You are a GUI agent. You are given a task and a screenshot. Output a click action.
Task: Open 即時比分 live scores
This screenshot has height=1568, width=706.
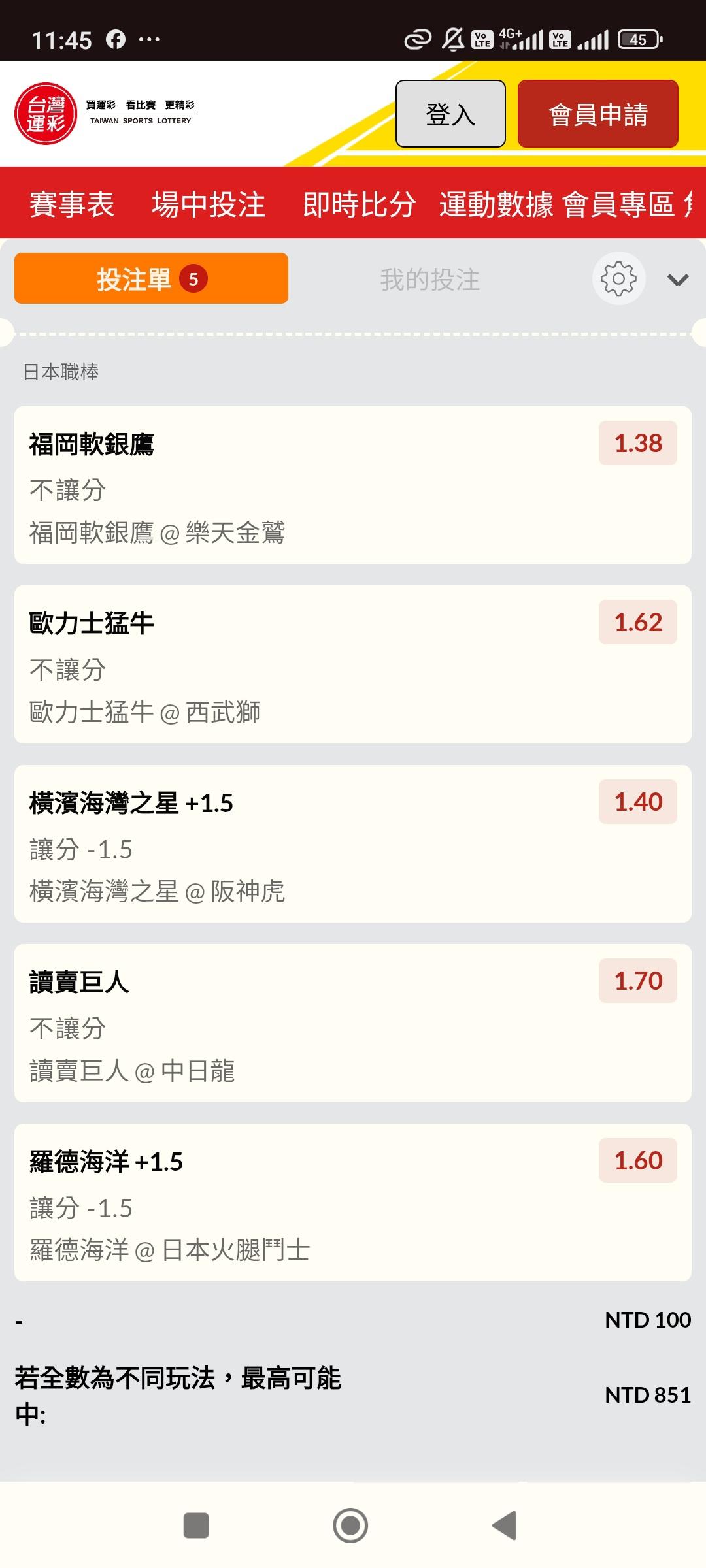[359, 204]
